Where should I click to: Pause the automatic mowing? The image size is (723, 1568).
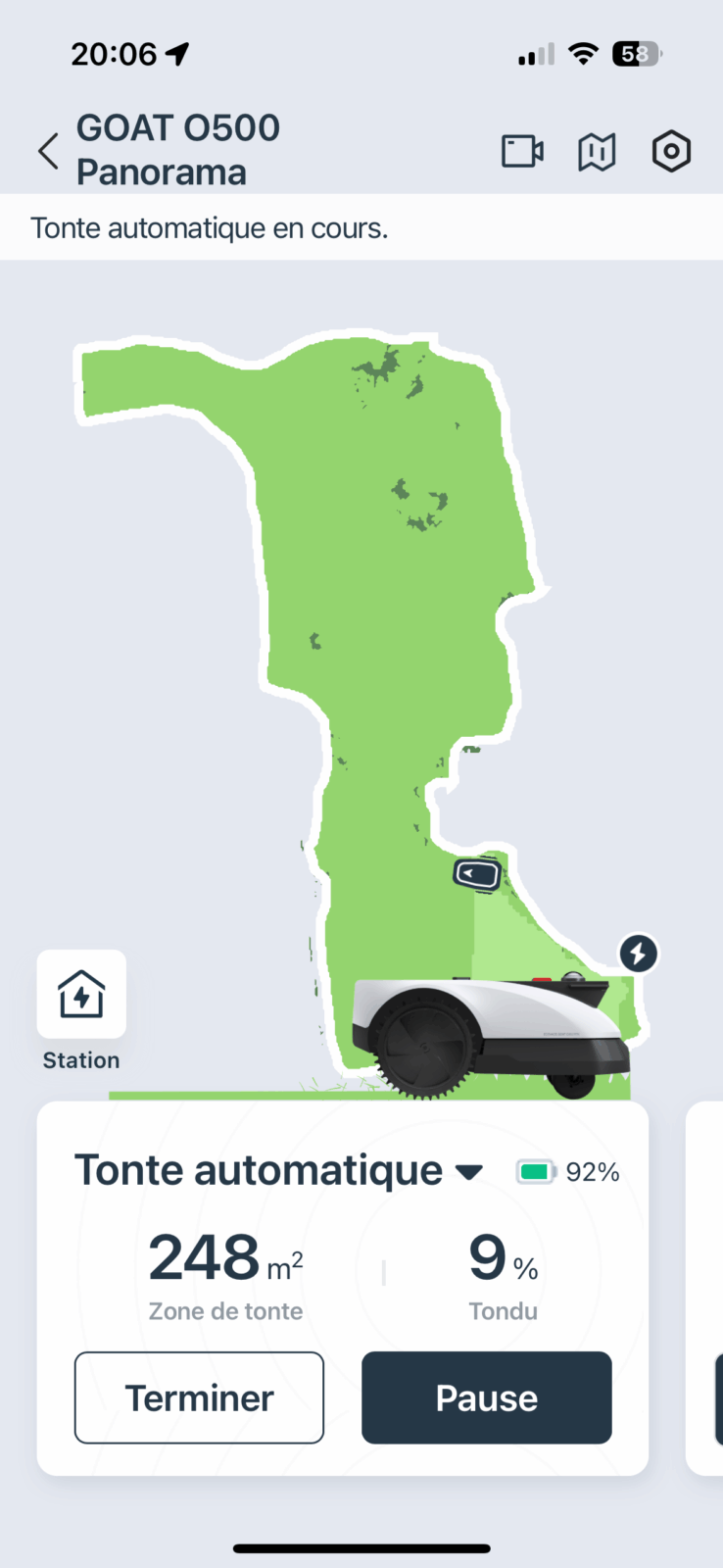point(487,1397)
